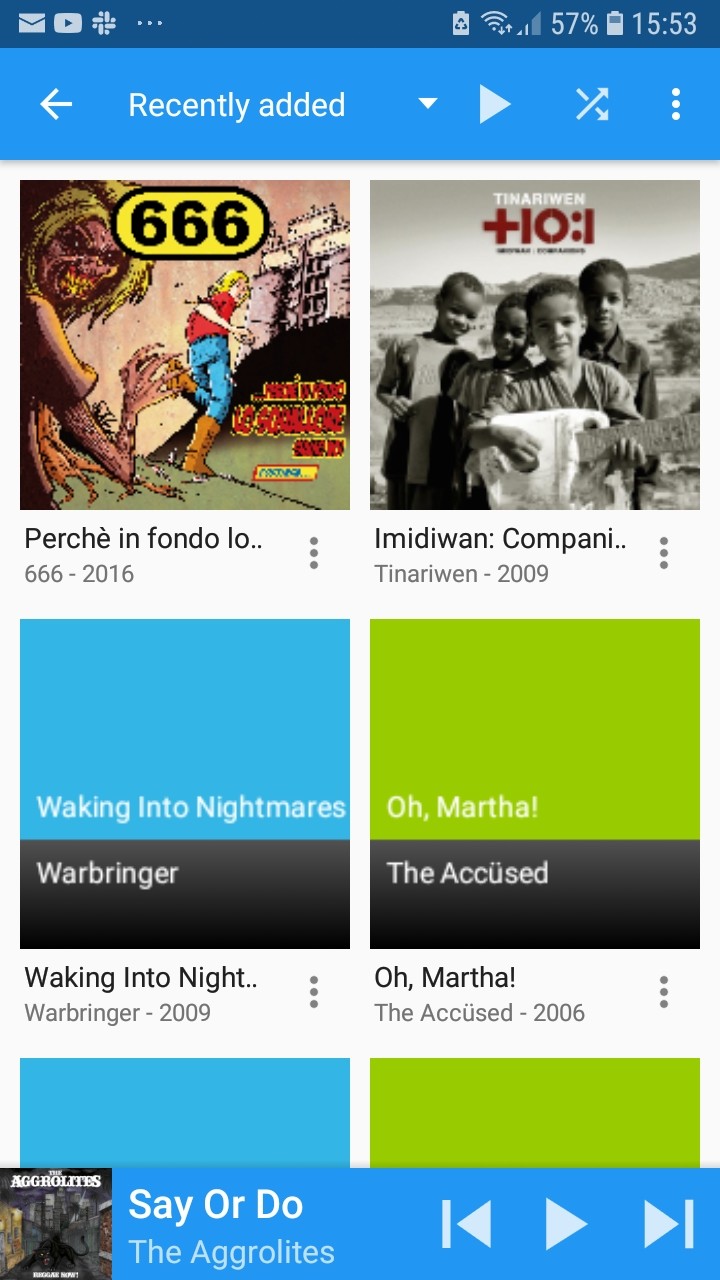The image size is (720, 1280).
Task: Go back using the arrow icon
Action: pyautogui.click(x=56, y=105)
